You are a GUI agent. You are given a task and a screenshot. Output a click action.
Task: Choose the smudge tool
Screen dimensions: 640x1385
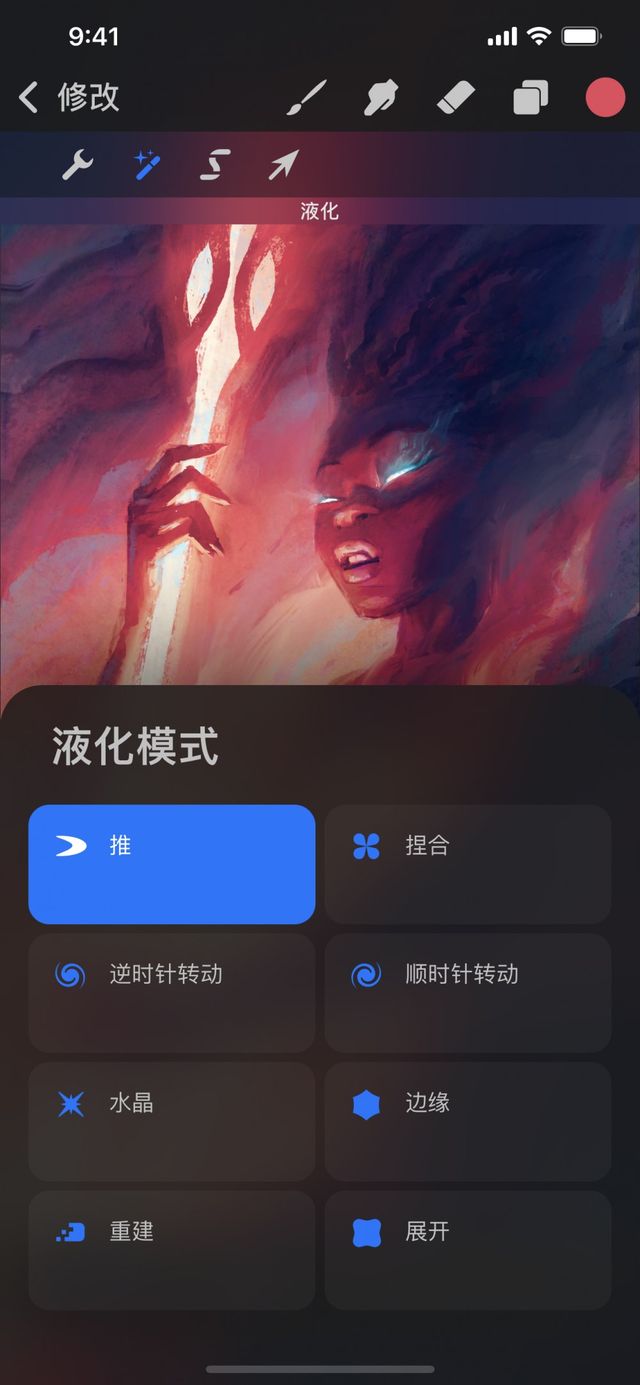383,98
